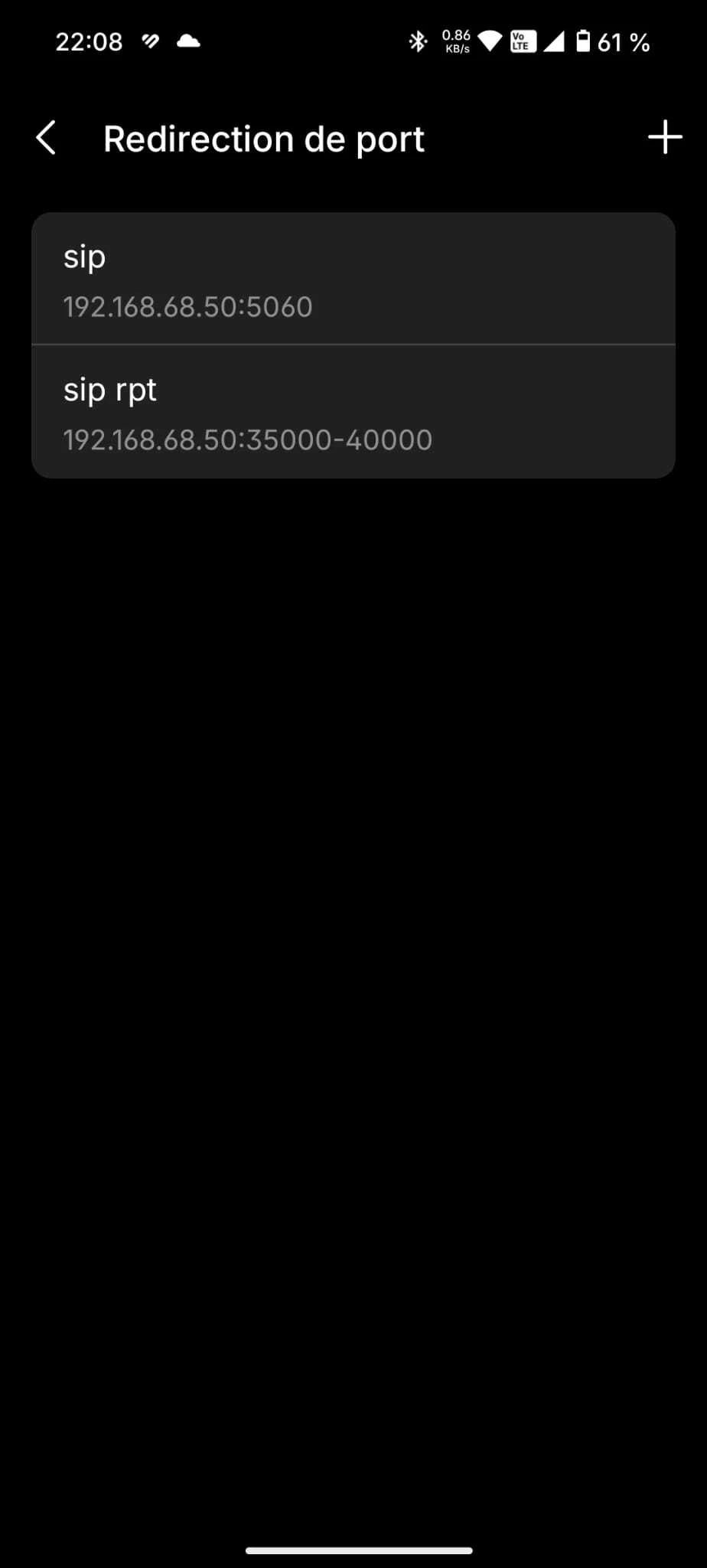Open the sip rpt rule 35000-40000
707x1568 pixels.
(x=353, y=413)
